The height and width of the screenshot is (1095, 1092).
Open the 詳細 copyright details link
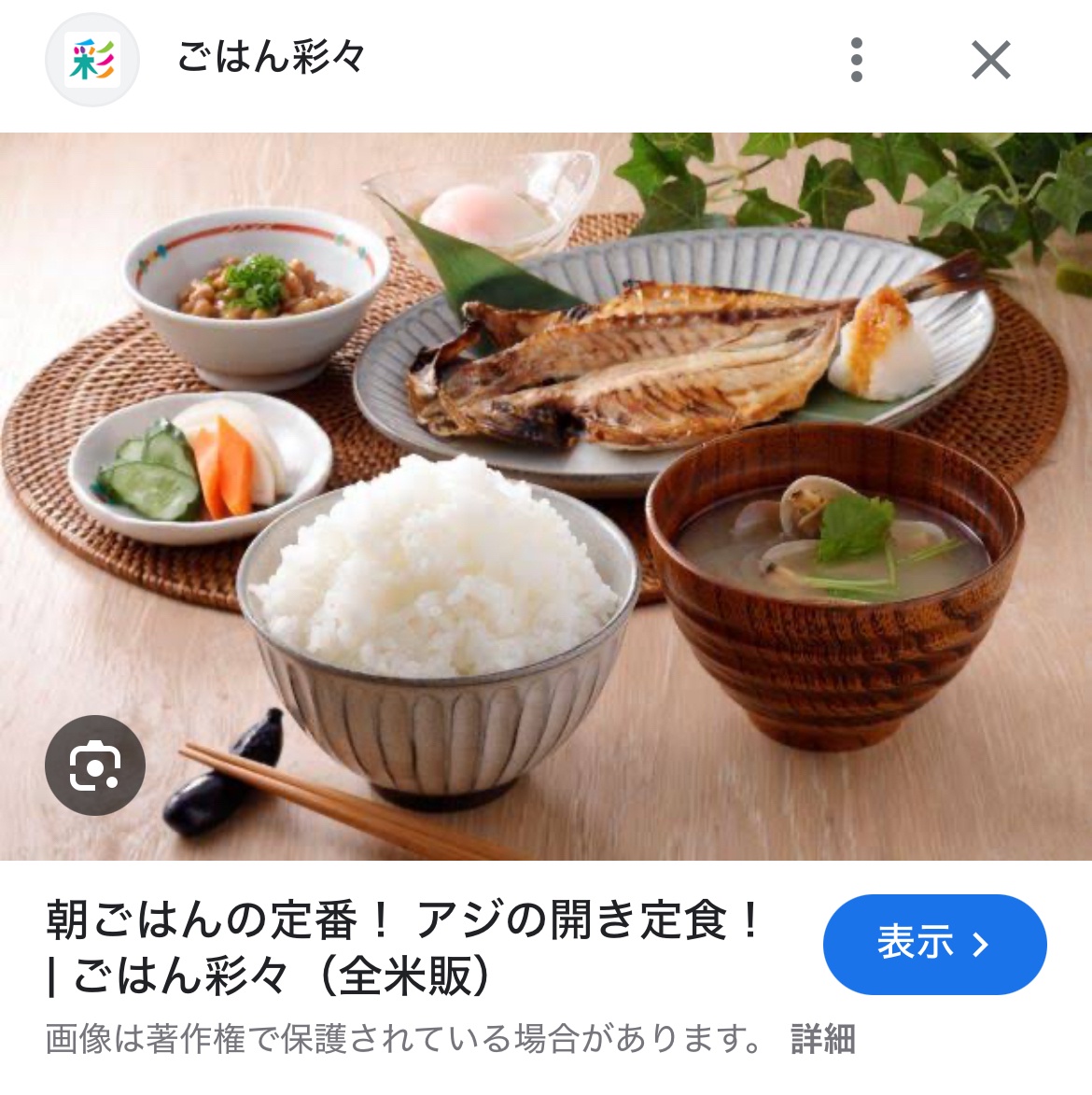pos(822,1038)
